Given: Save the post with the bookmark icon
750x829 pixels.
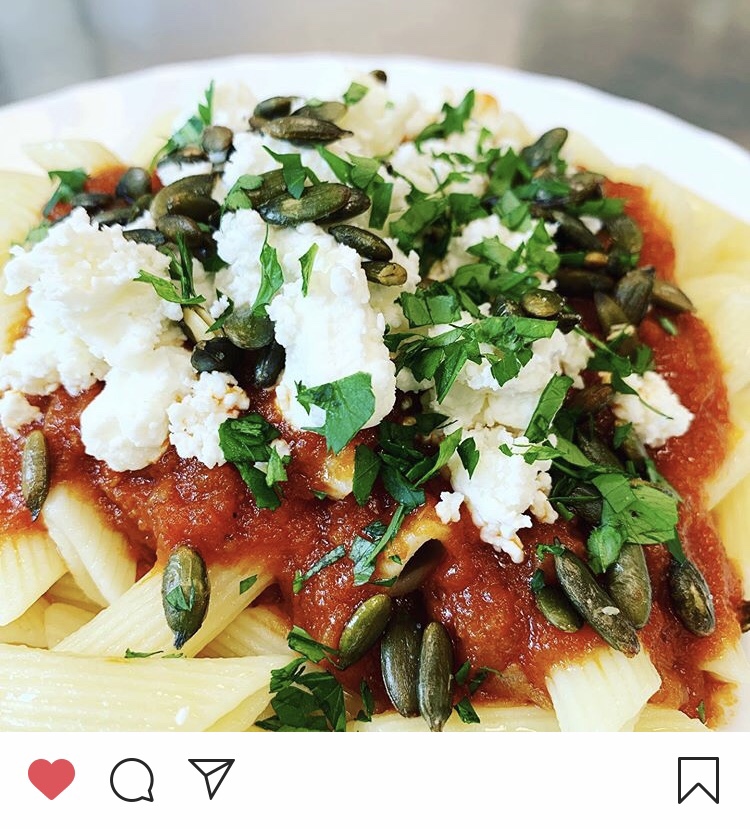Looking at the screenshot, I should 698,779.
